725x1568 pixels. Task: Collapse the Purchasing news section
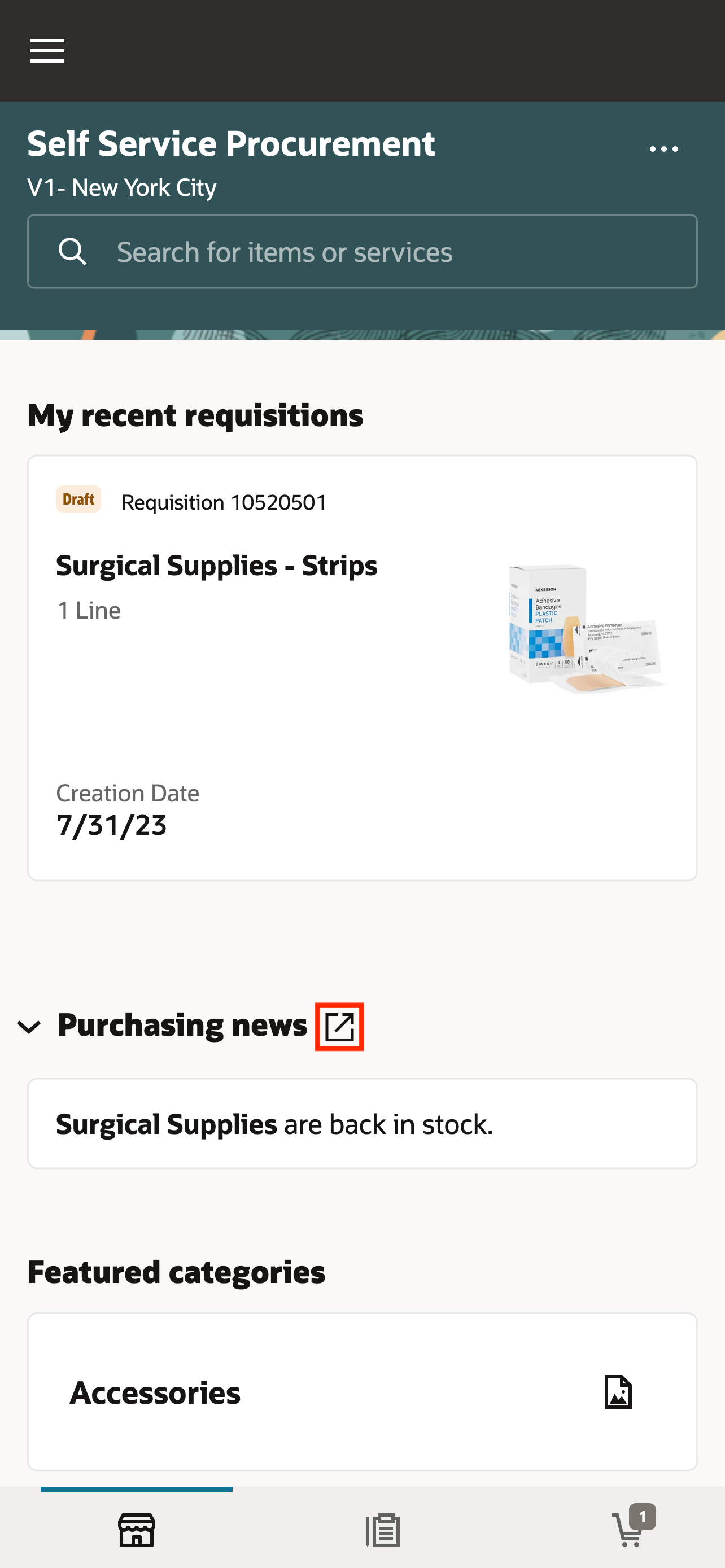tap(29, 1027)
